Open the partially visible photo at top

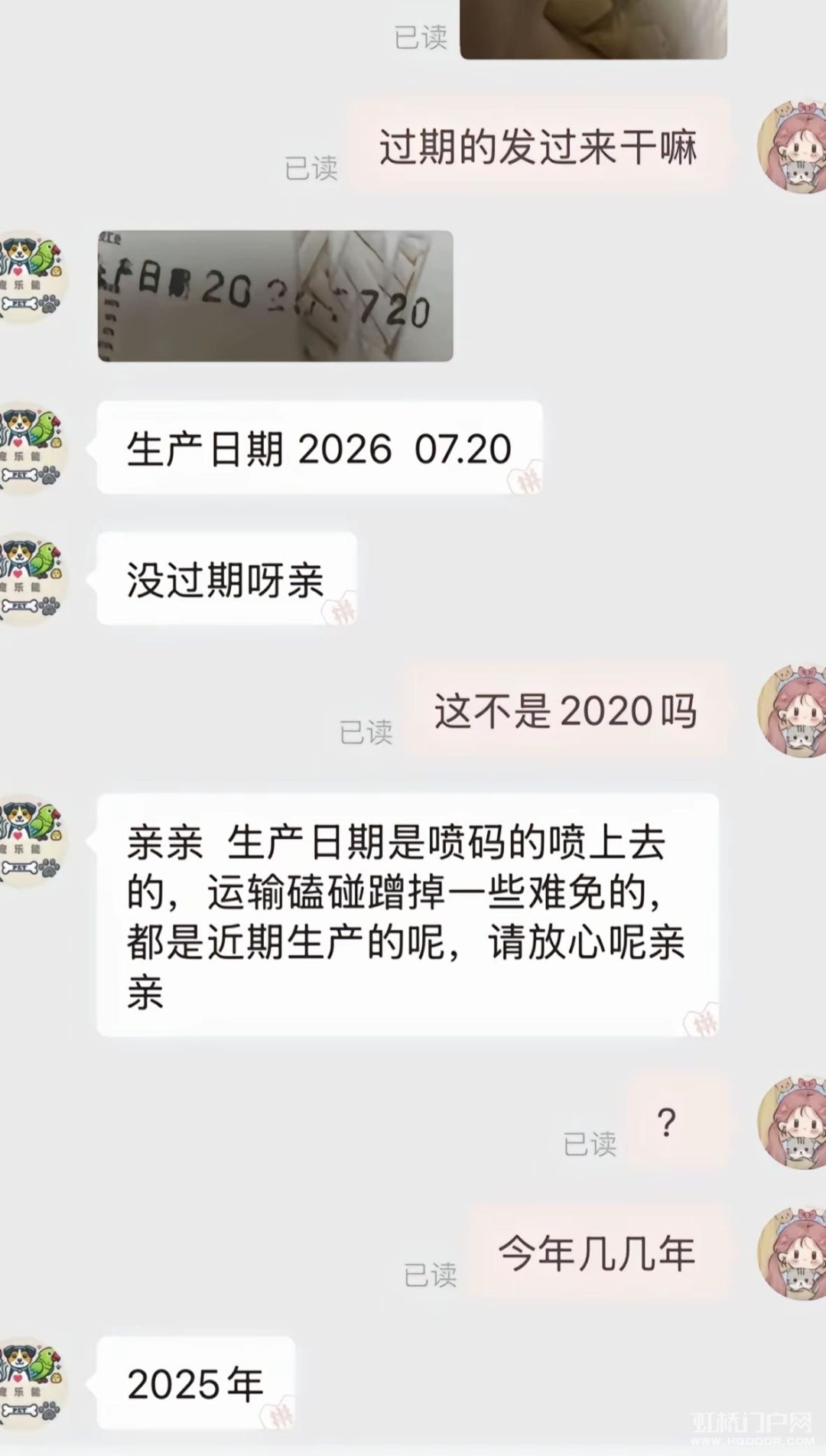(x=593, y=28)
